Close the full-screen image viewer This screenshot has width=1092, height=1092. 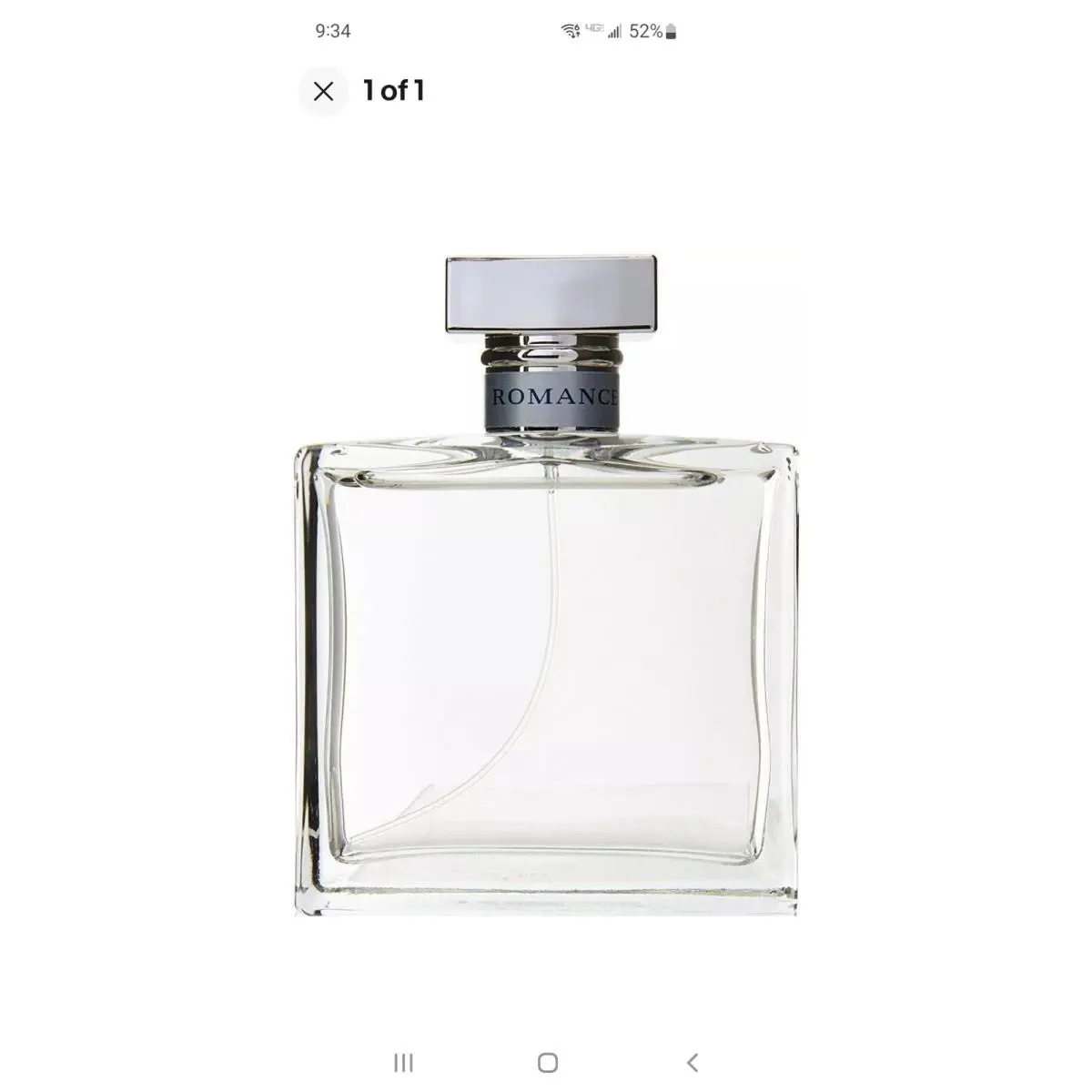323,91
